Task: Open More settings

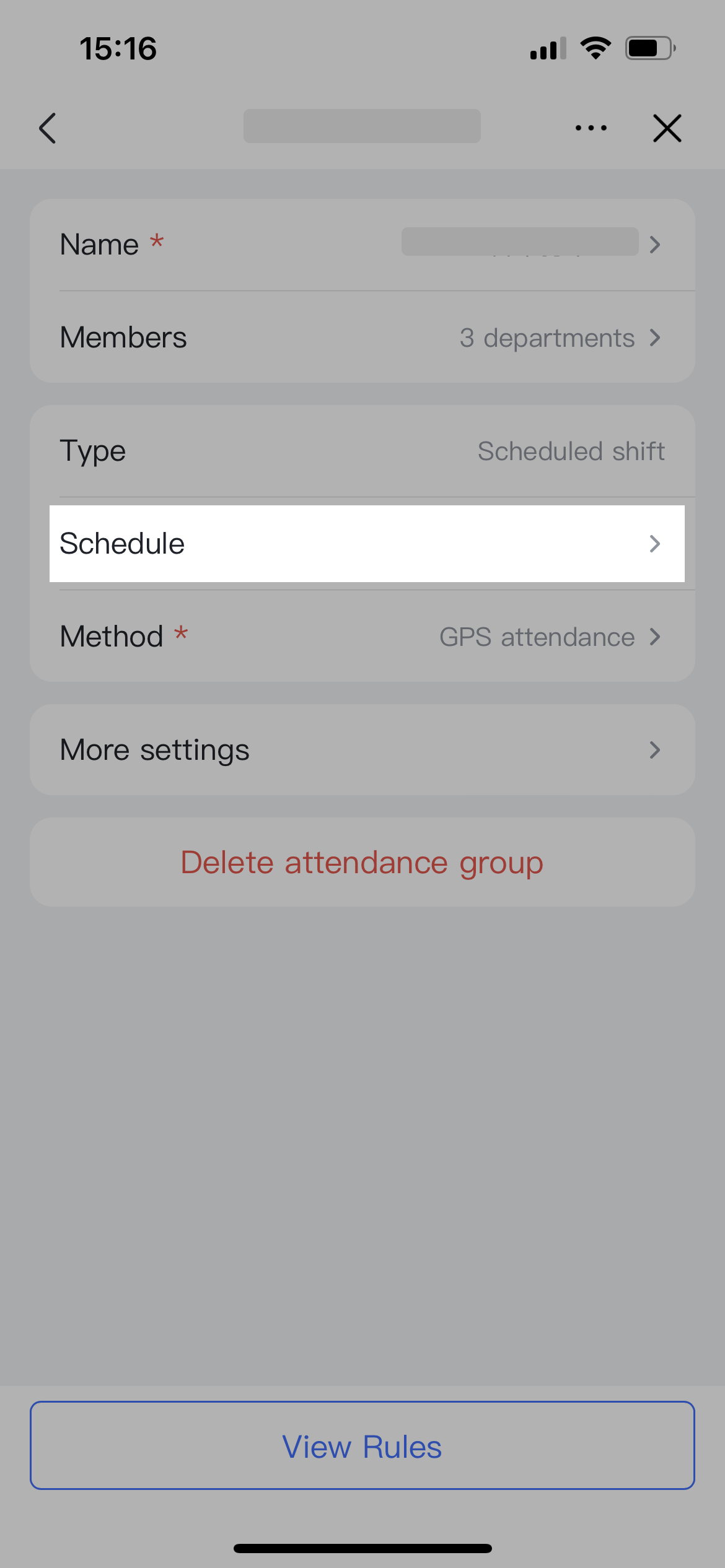Action: (x=362, y=750)
